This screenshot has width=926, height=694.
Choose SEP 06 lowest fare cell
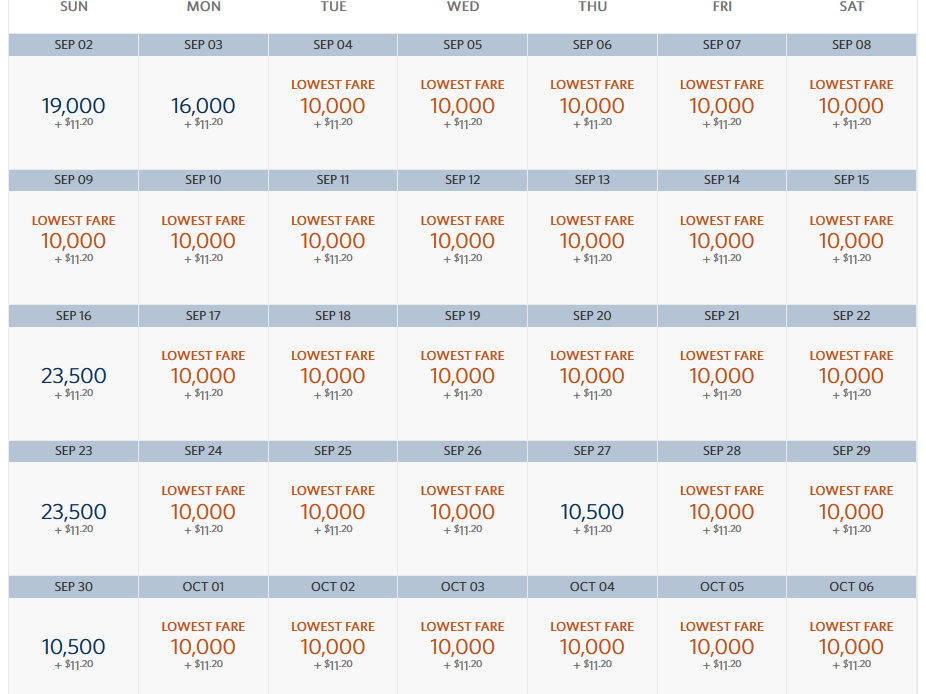click(x=592, y=106)
